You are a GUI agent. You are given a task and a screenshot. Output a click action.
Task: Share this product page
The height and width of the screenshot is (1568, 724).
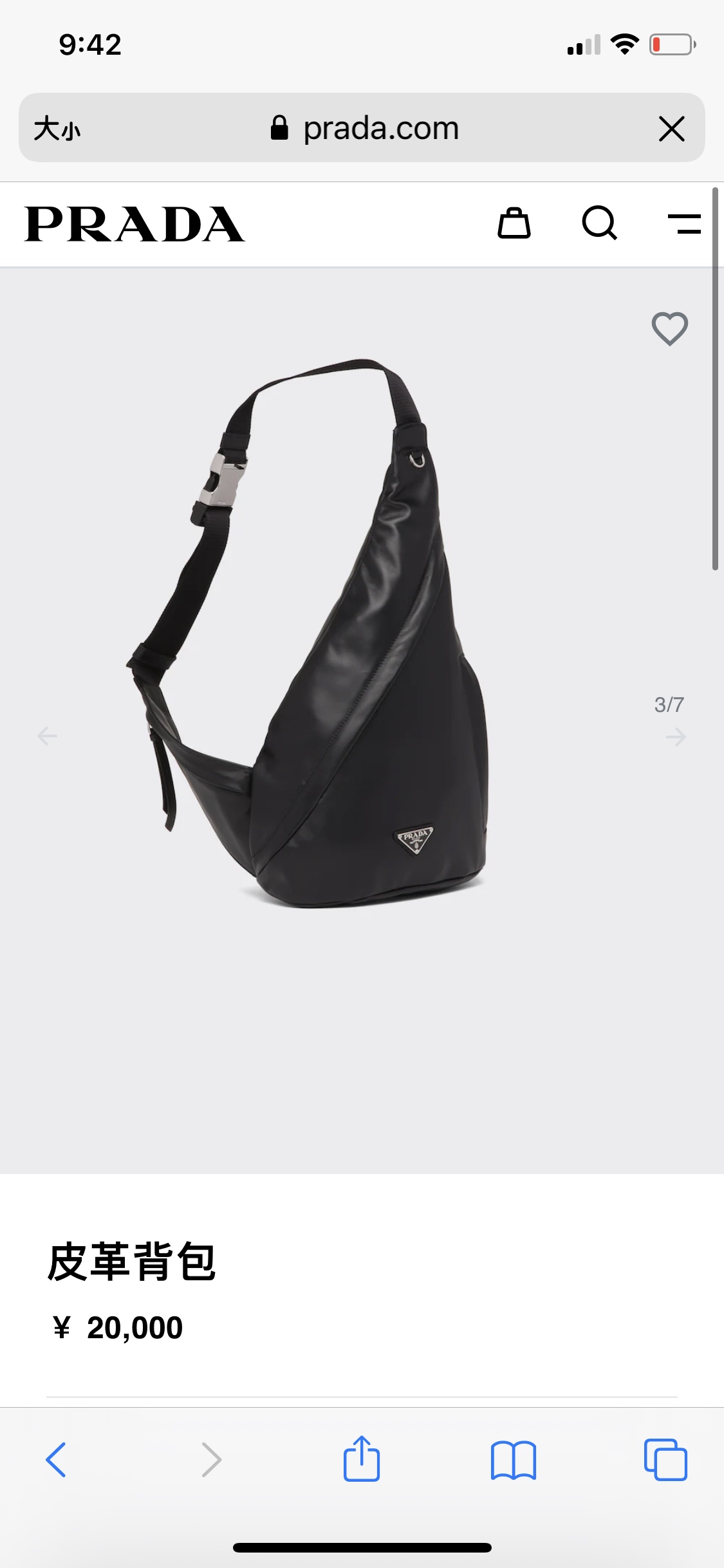coord(362,1459)
